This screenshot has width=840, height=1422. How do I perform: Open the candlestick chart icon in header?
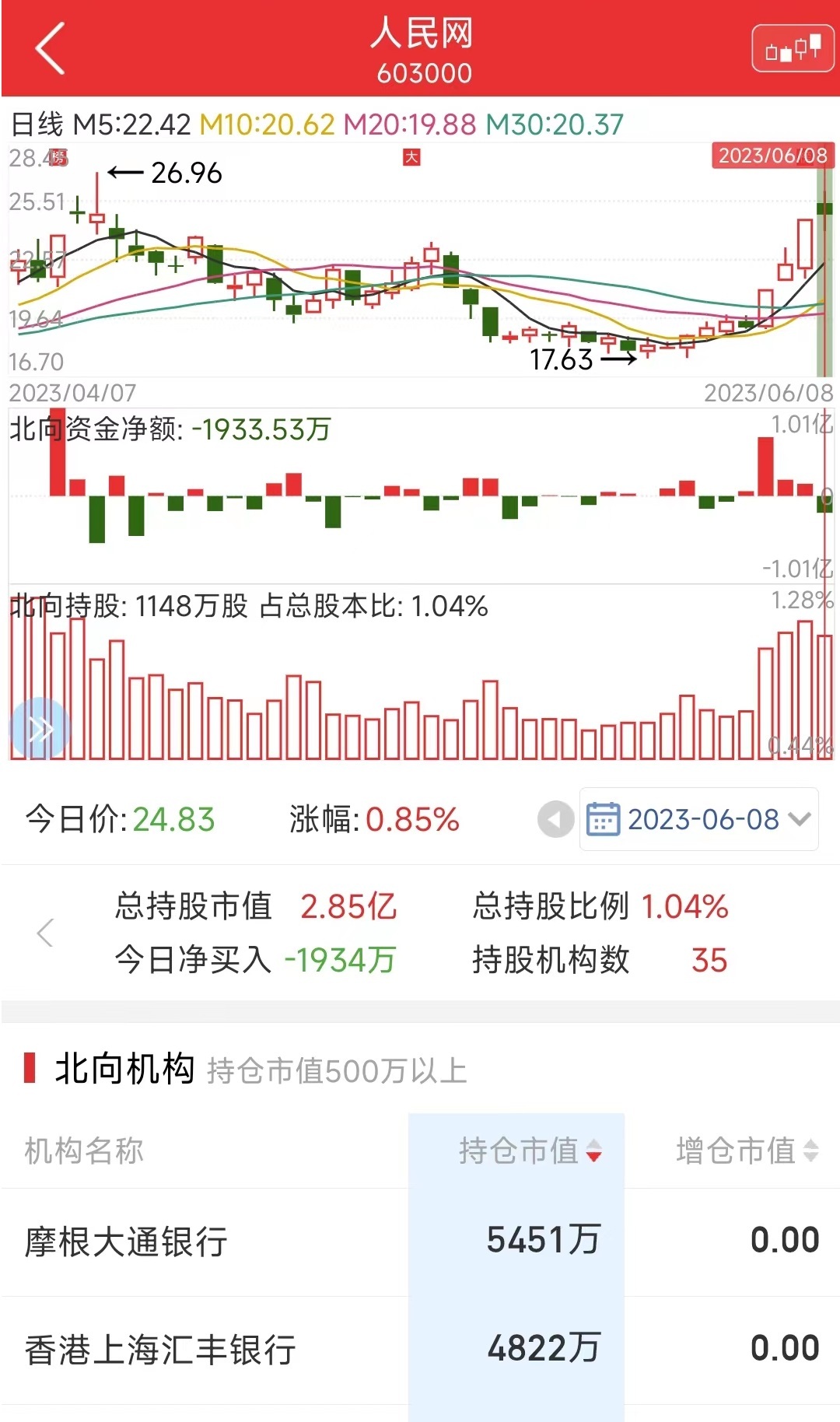(x=792, y=49)
